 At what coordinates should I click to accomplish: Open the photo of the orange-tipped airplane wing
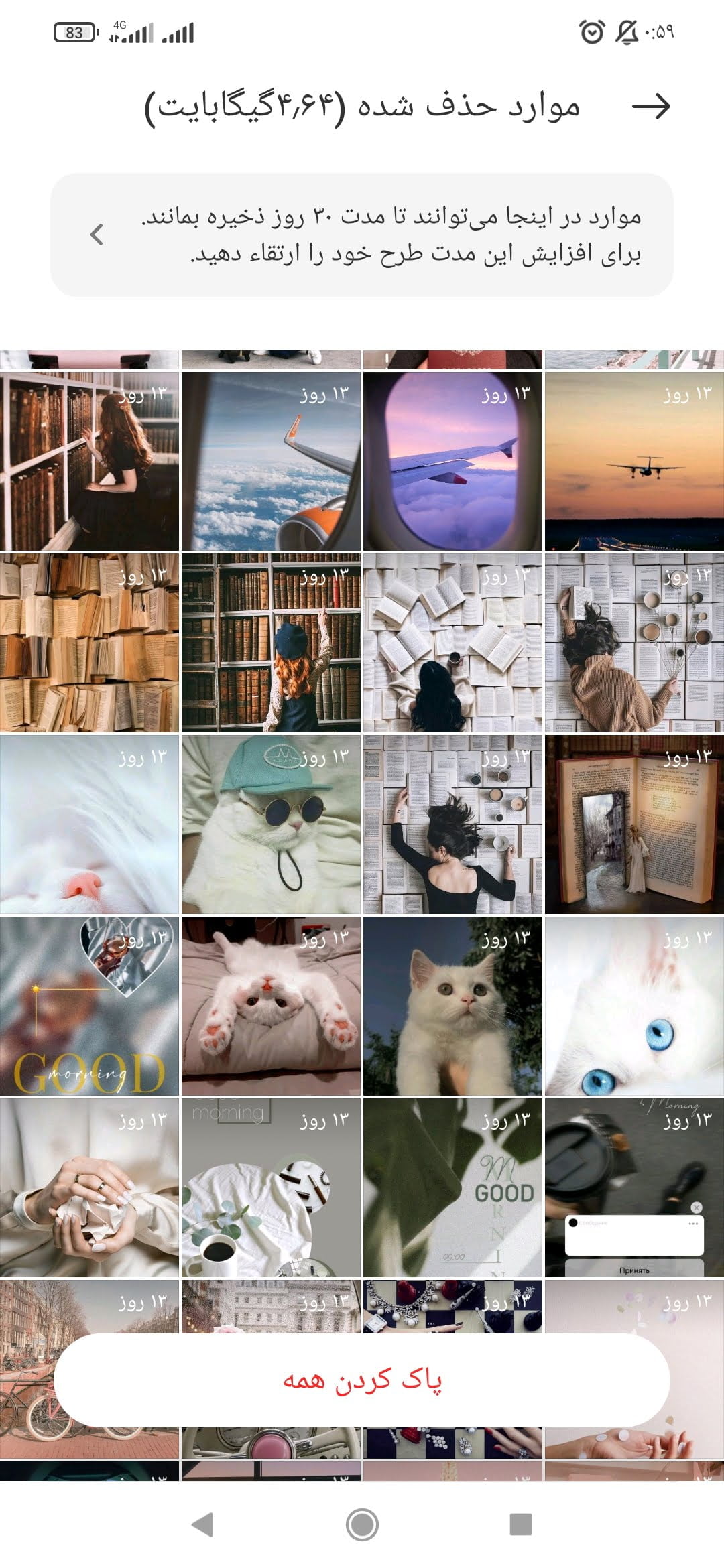coord(271,461)
